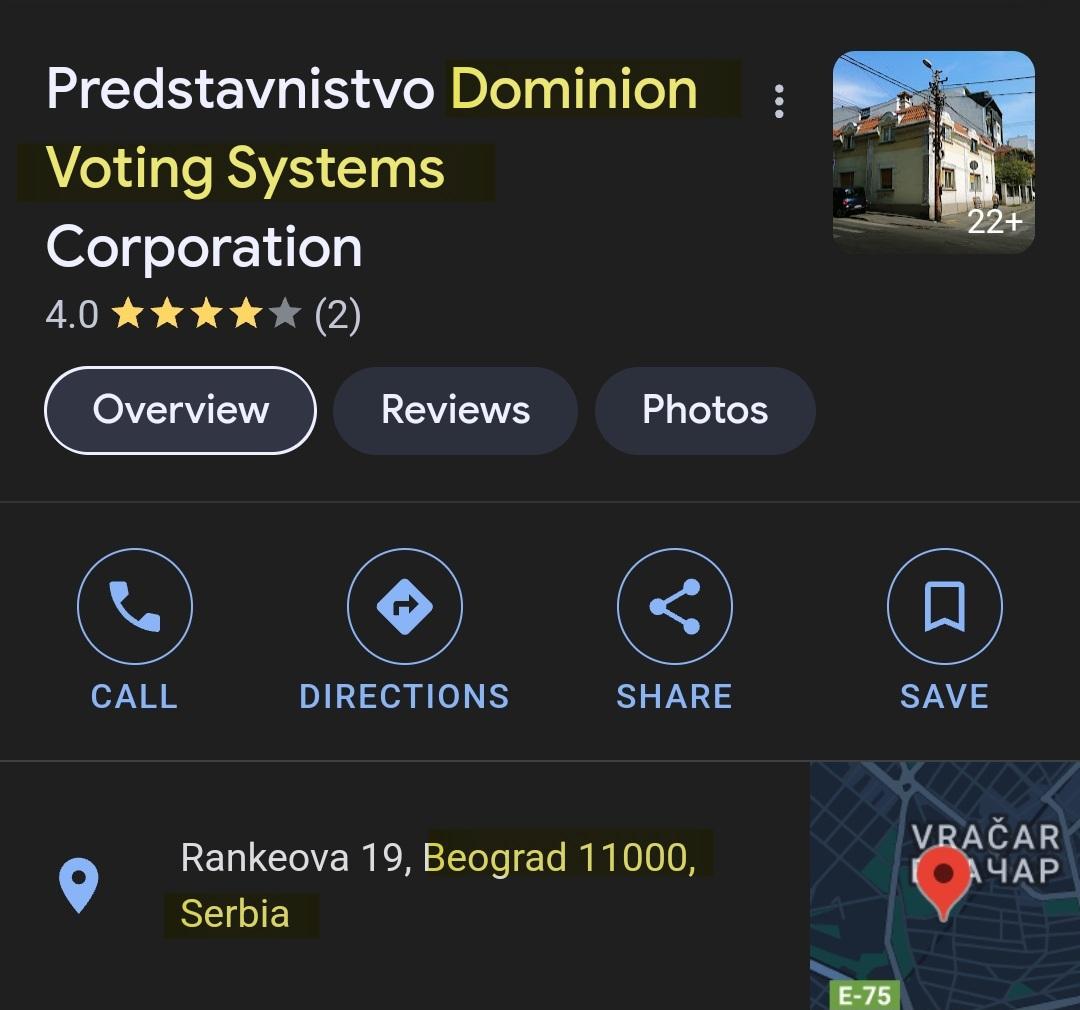The height and width of the screenshot is (1010, 1080).
Task: Switch to the Photos tab
Action: (705, 410)
